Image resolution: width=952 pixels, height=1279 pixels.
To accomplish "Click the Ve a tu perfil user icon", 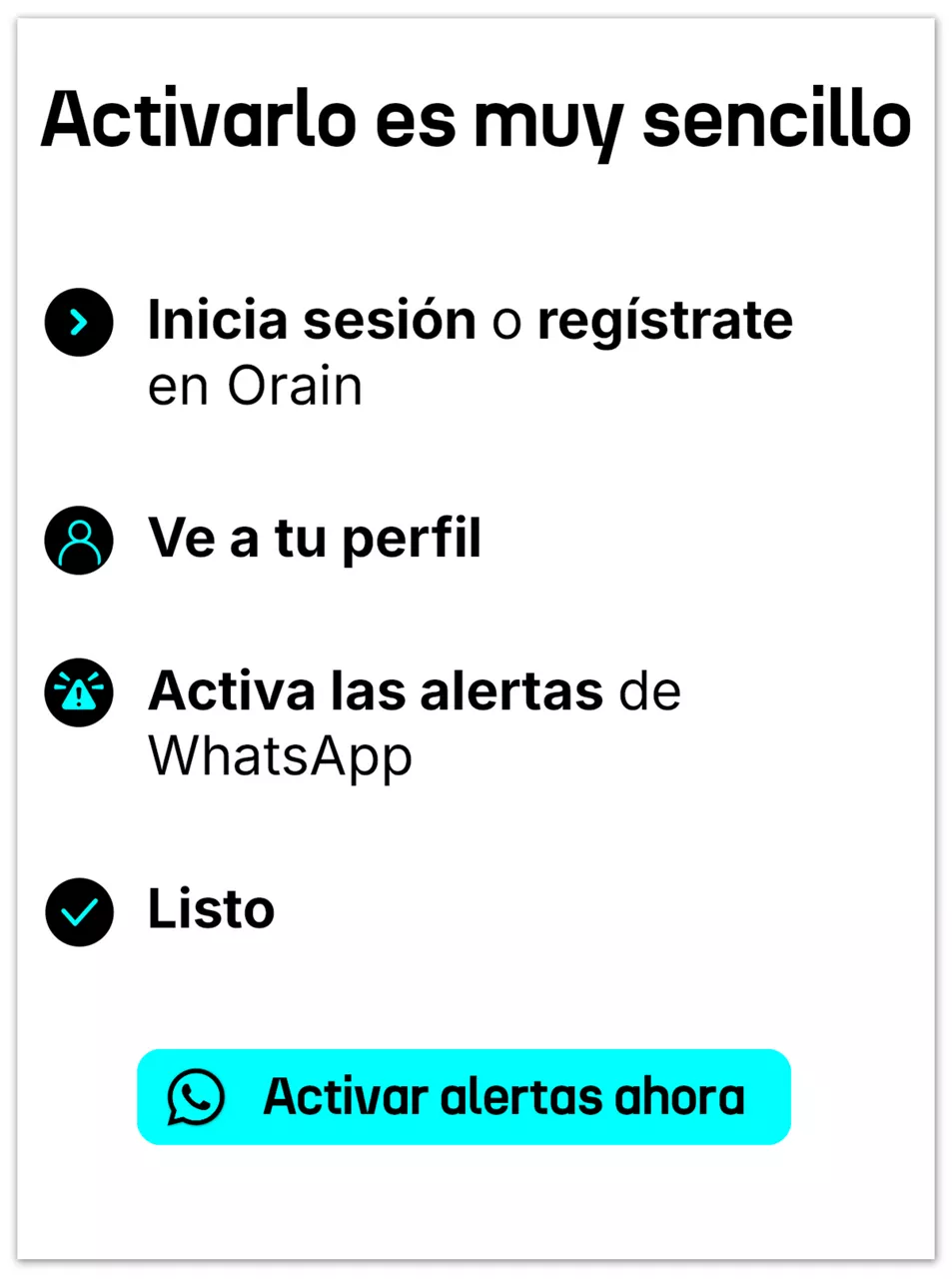I will pyautogui.click(x=79, y=541).
